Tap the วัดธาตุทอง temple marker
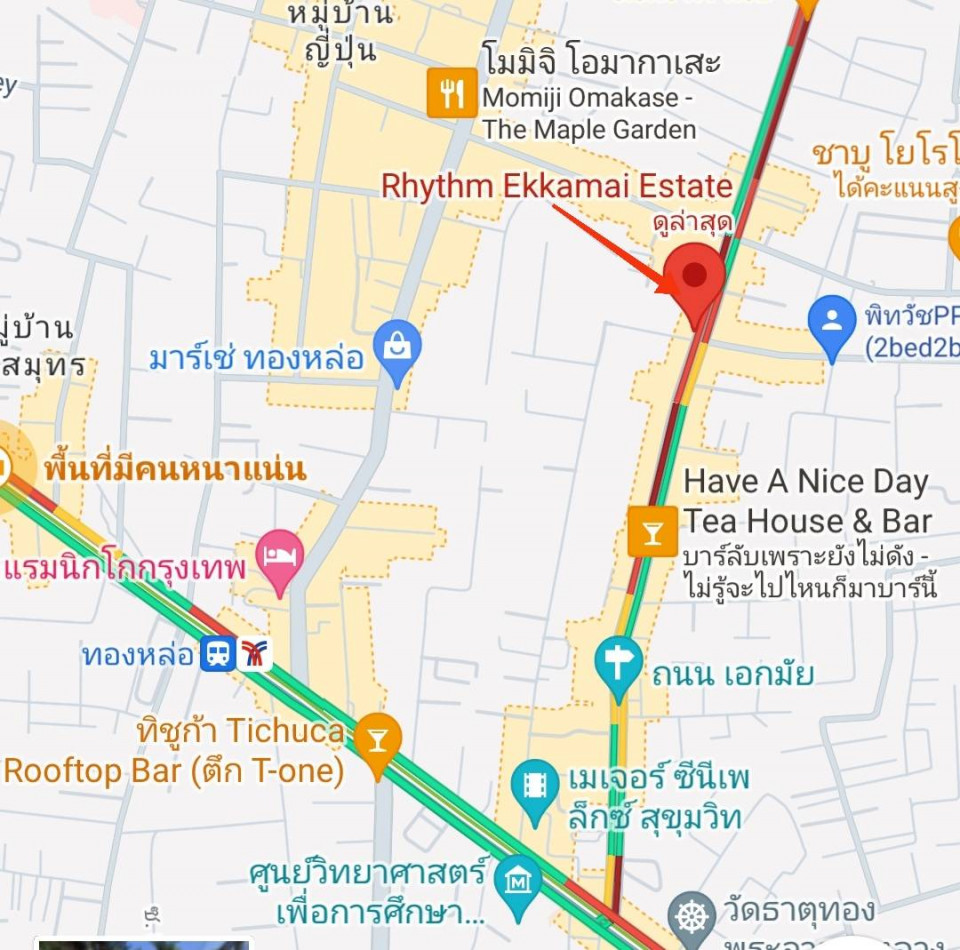Image resolution: width=960 pixels, height=950 pixels. 691,916
